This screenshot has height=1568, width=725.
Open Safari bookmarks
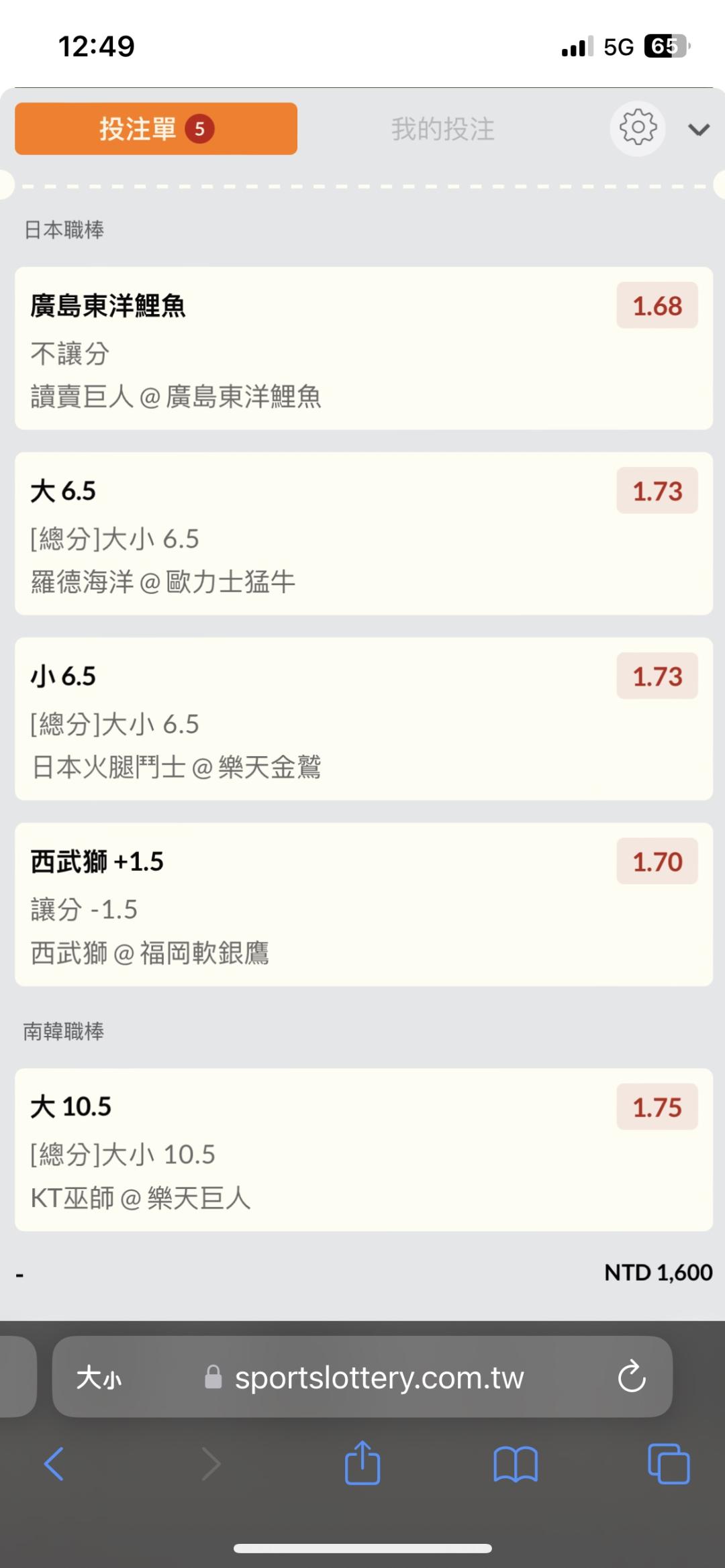point(515,1463)
